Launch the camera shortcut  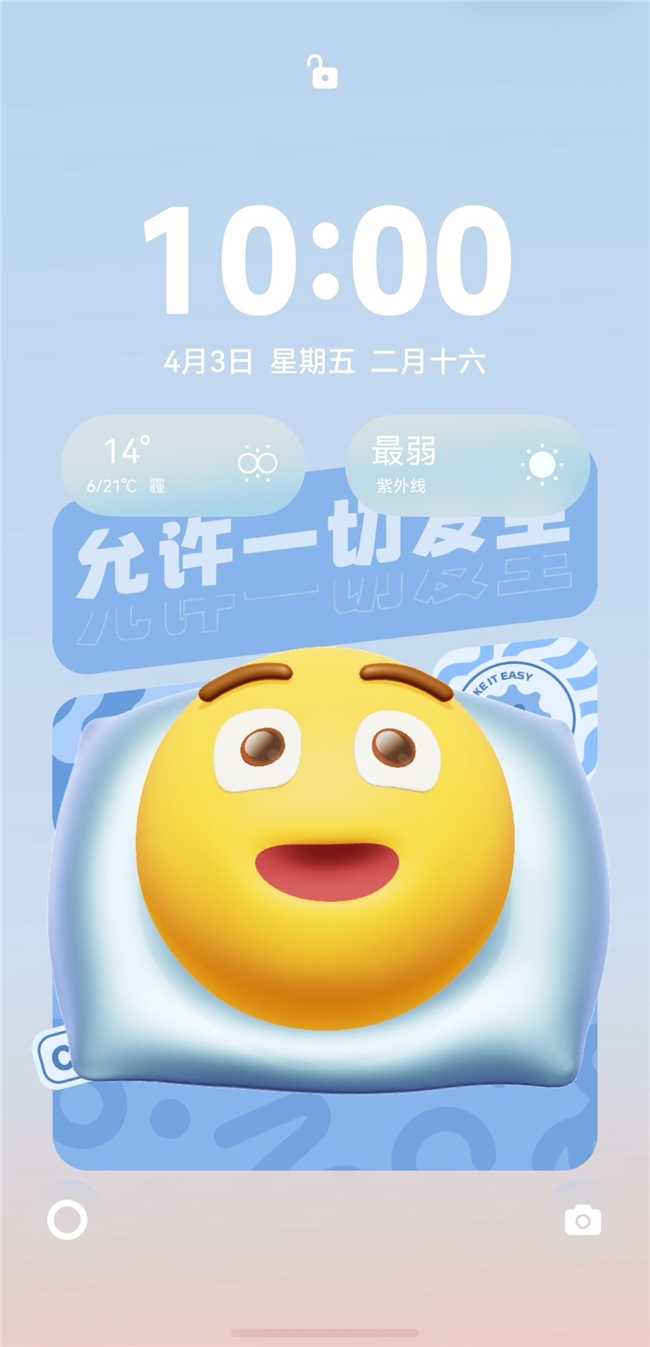[x=583, y=1220]
